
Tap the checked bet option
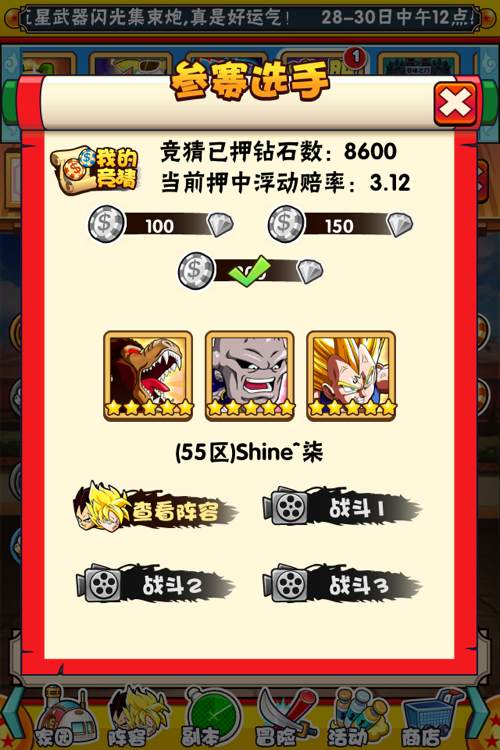[x=251, y=271]
